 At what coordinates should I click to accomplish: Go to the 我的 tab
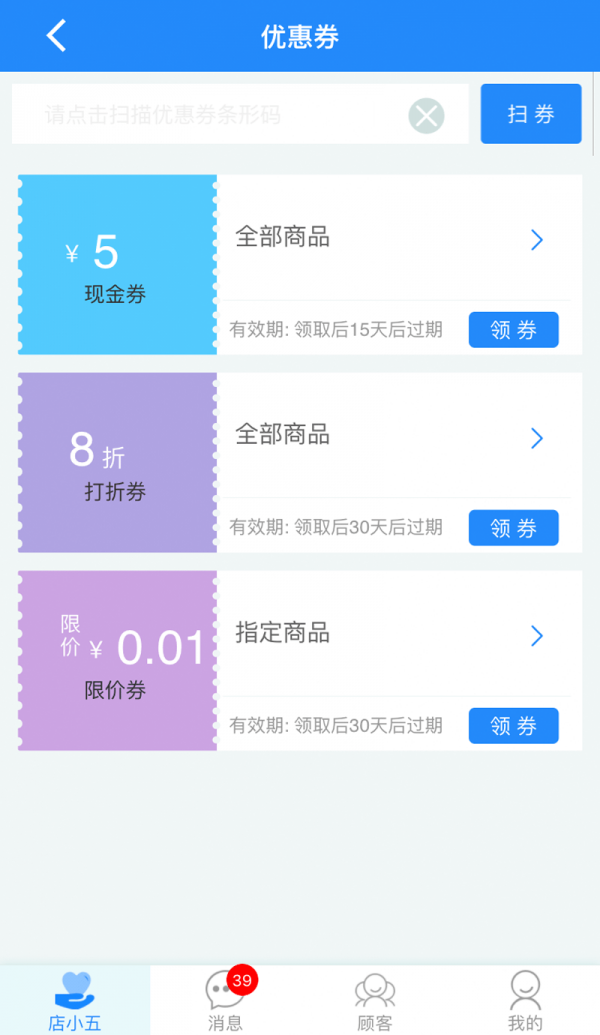(x=525, y=1000)
